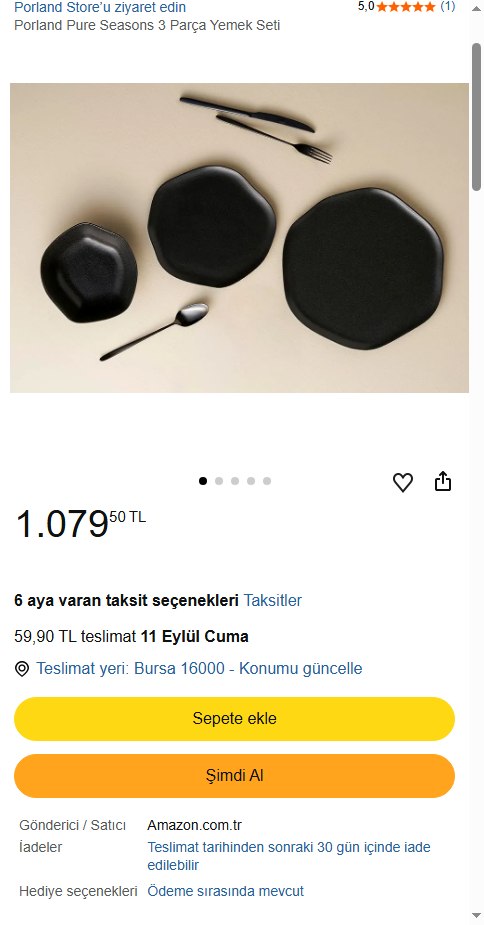Open the 30-day return policy link
Screen dimensions: 484x925
coord(289,856)
